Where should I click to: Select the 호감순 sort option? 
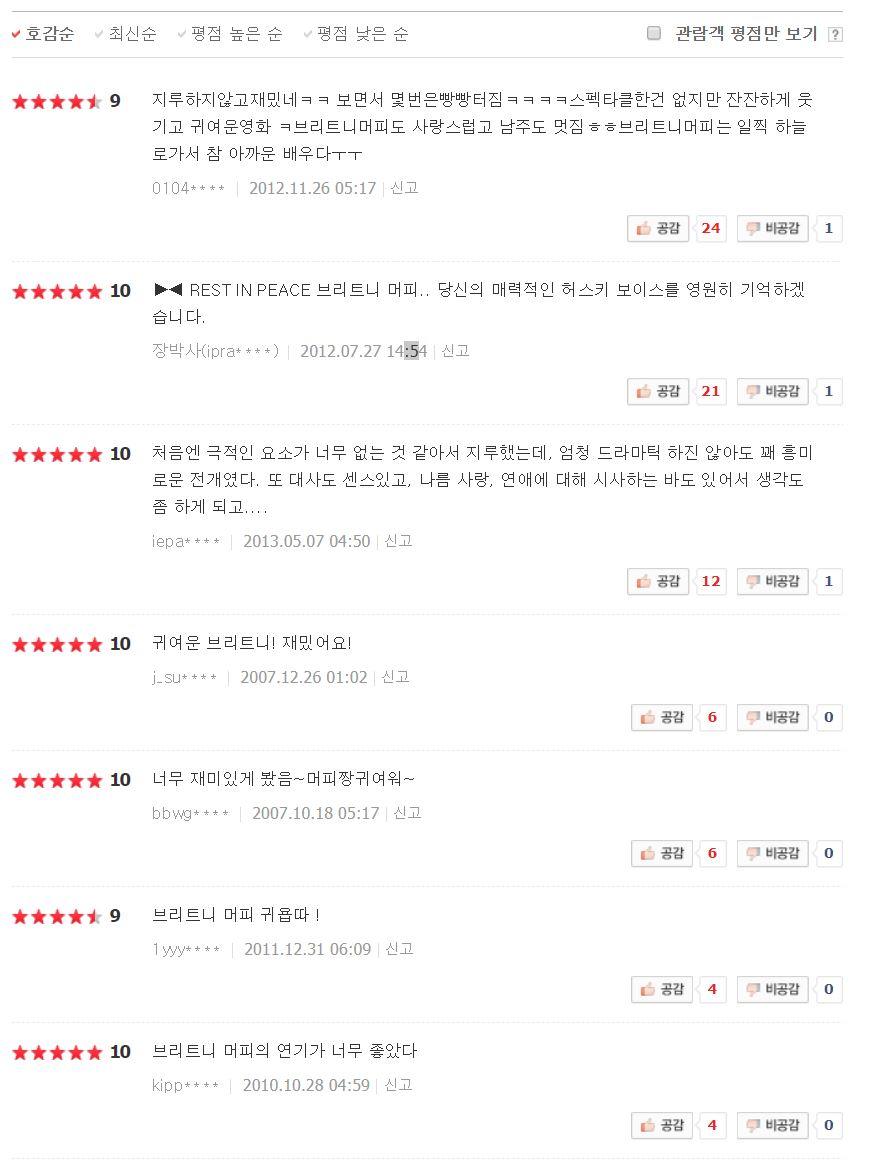[x=49, y=34]
